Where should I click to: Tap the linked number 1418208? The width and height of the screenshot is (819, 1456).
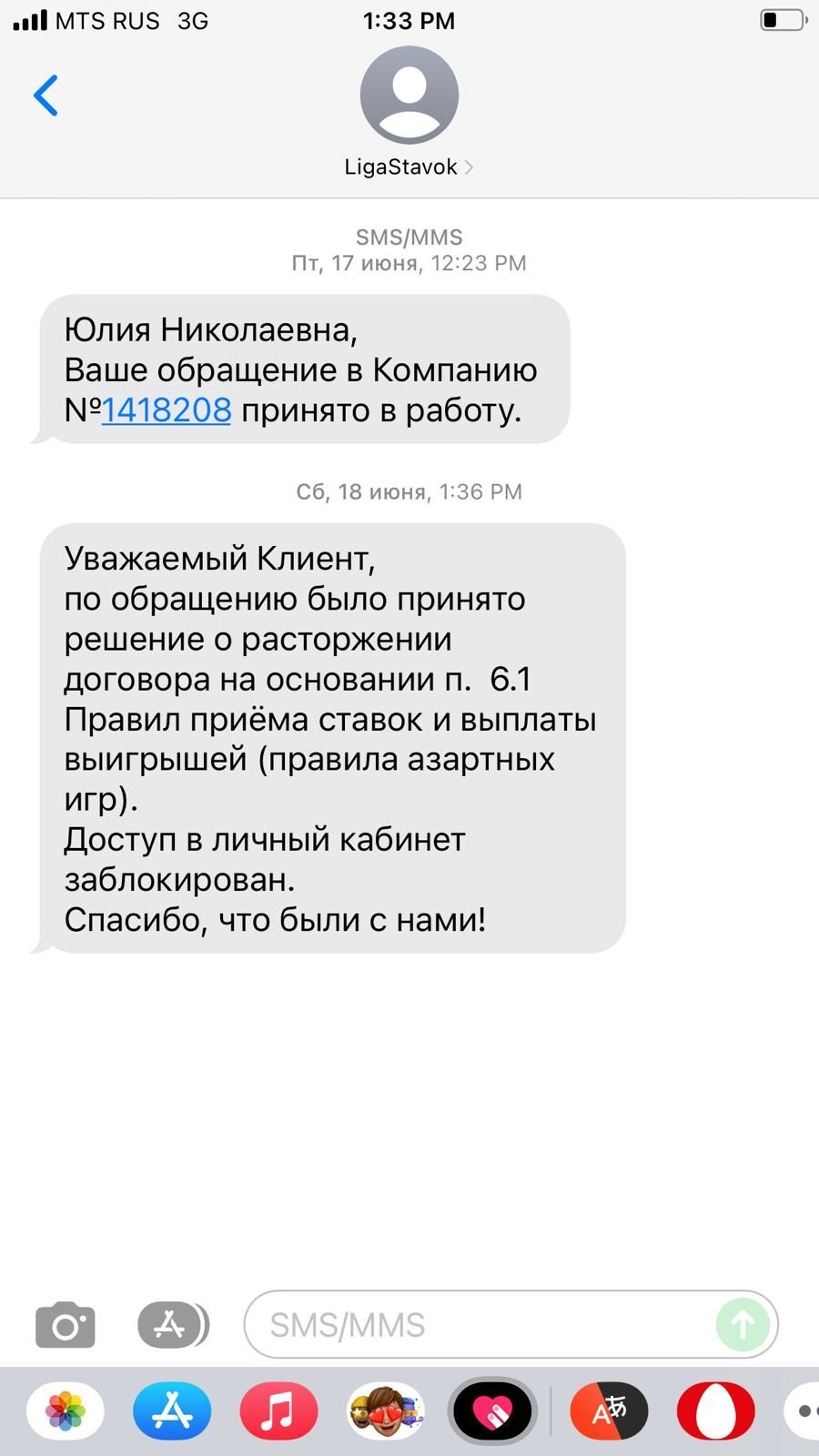(x=166, y=410)
